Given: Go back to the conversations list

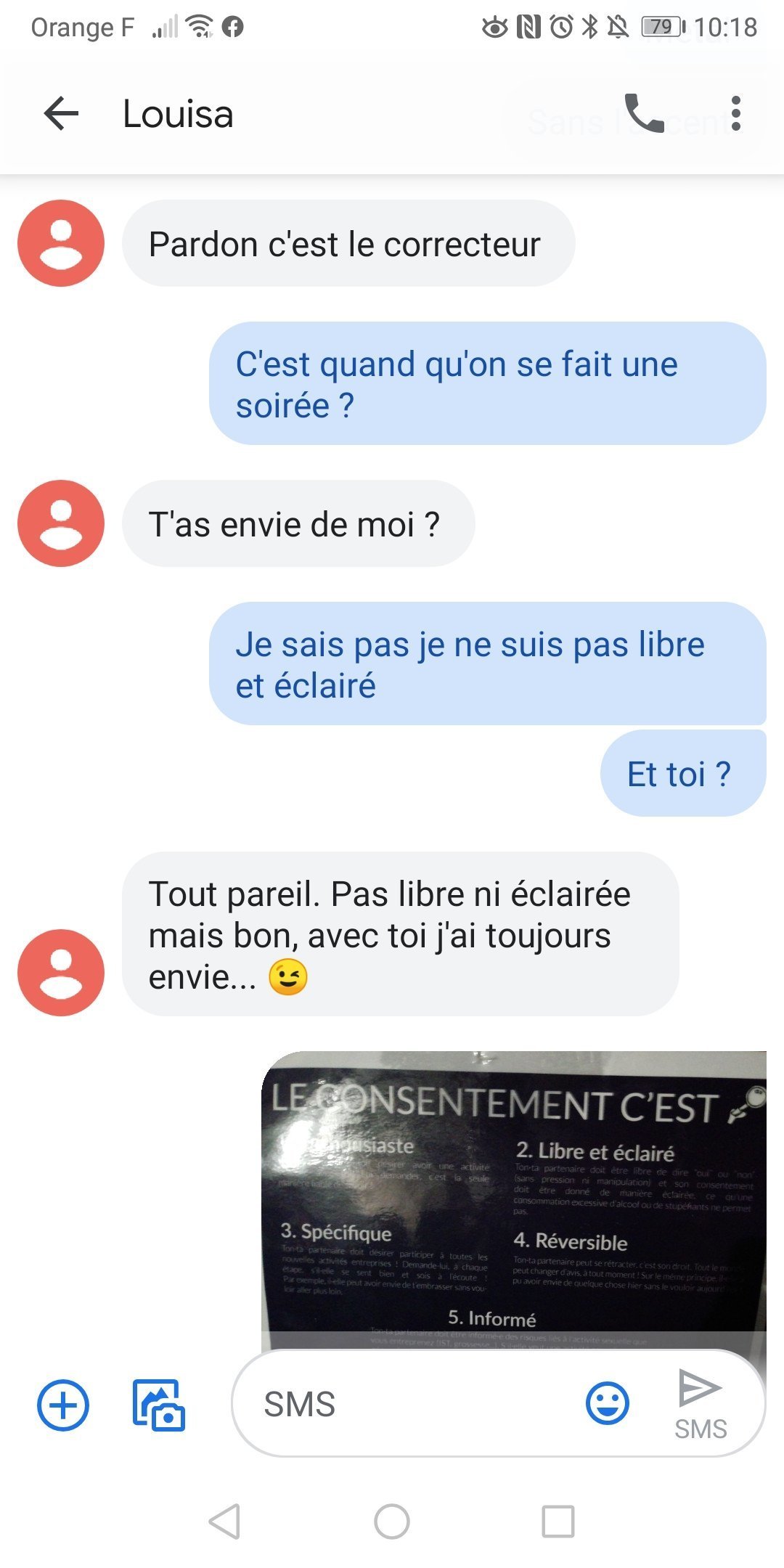Looking at the screenshot, I should point(61,114).
